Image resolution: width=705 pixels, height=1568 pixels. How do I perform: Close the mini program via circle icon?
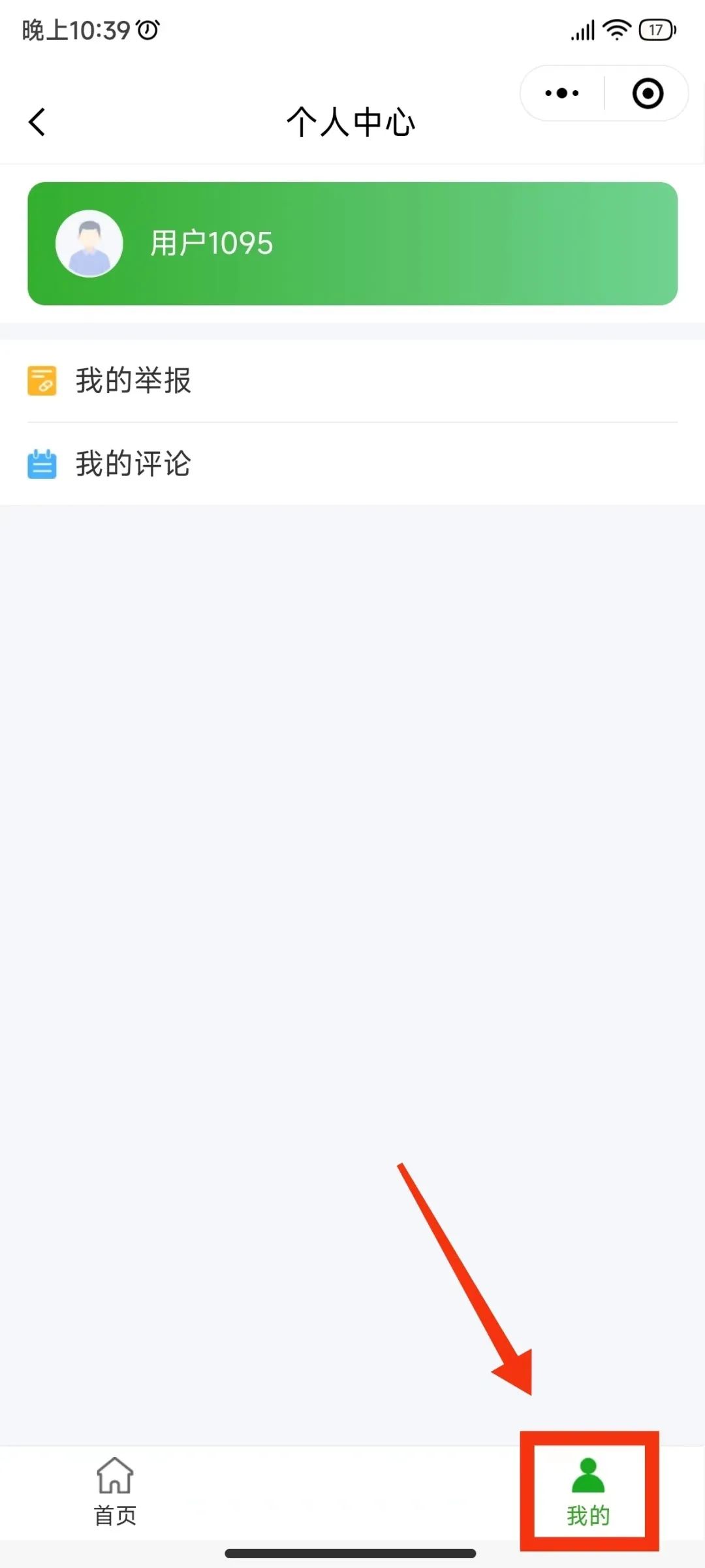(648, 93)
